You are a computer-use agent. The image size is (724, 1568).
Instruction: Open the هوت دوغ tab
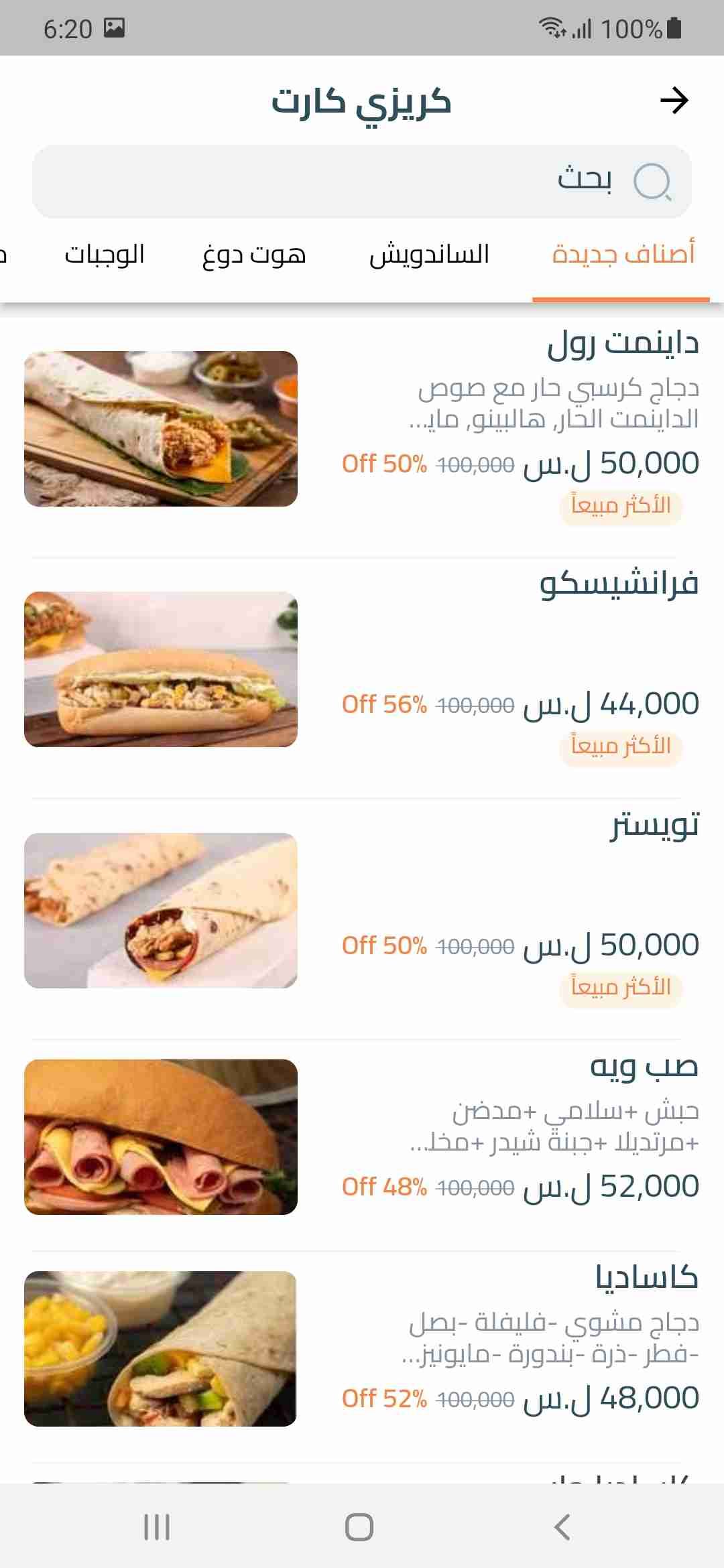(254, 255)
